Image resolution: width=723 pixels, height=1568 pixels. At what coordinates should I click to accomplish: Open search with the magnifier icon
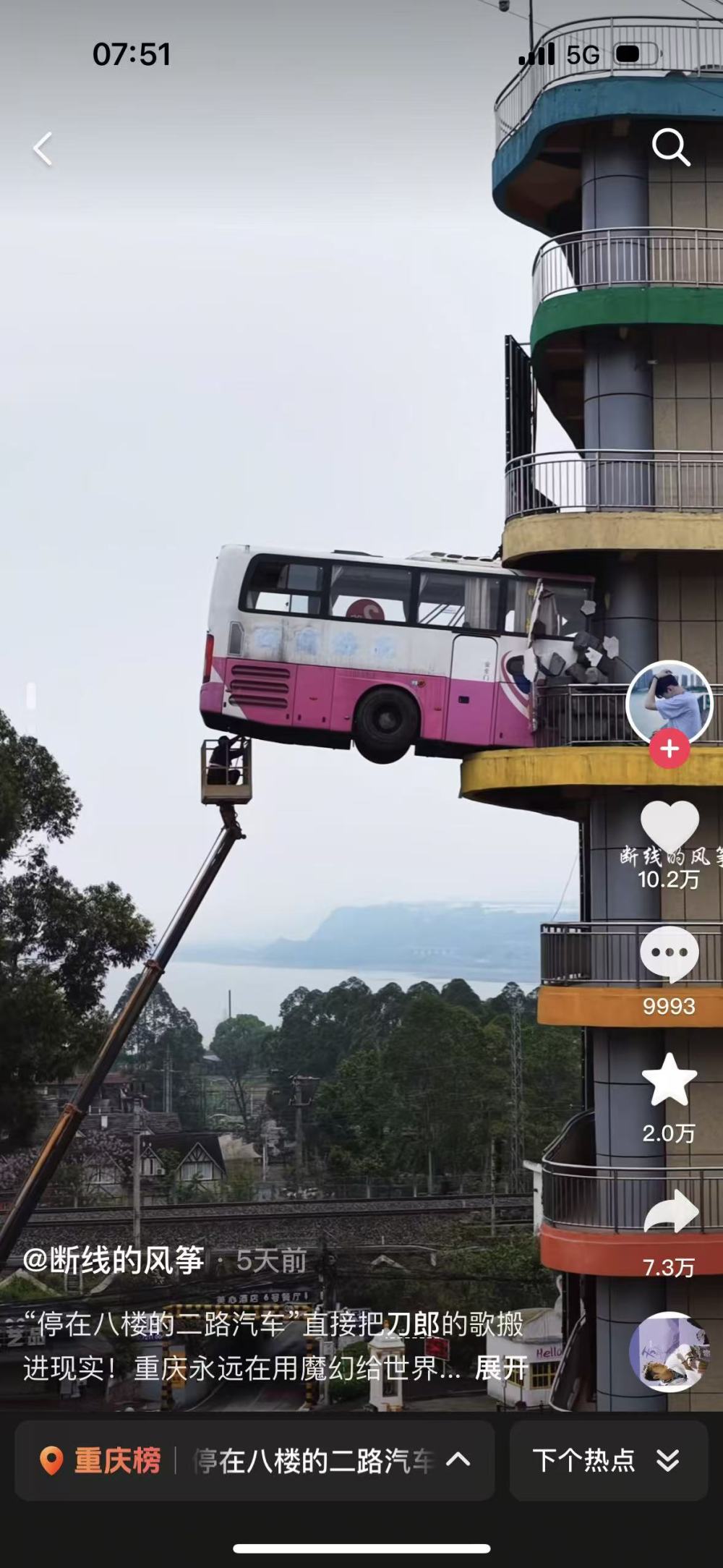(x=671, y=148)
